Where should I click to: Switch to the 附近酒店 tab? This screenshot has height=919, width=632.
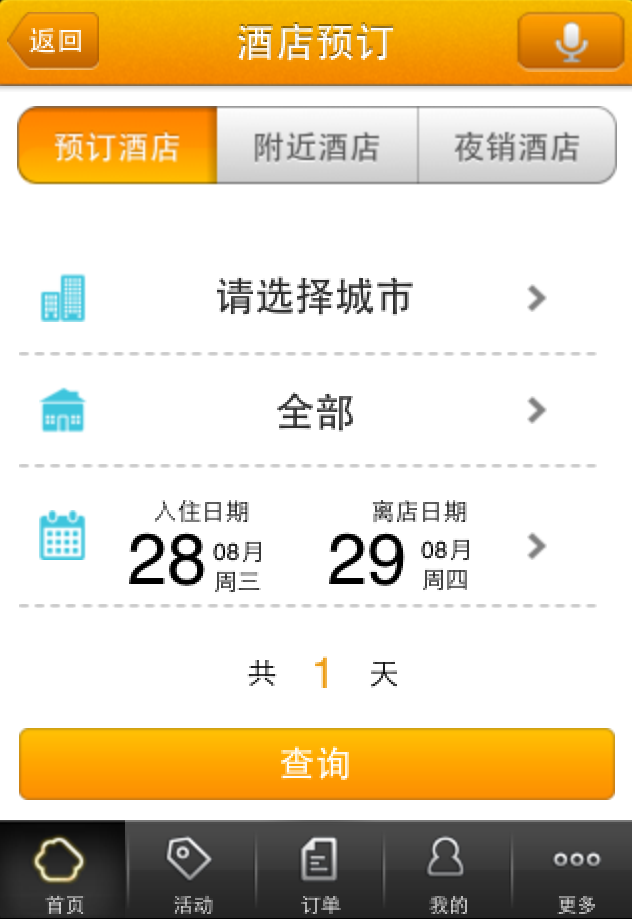coord(317,147)
